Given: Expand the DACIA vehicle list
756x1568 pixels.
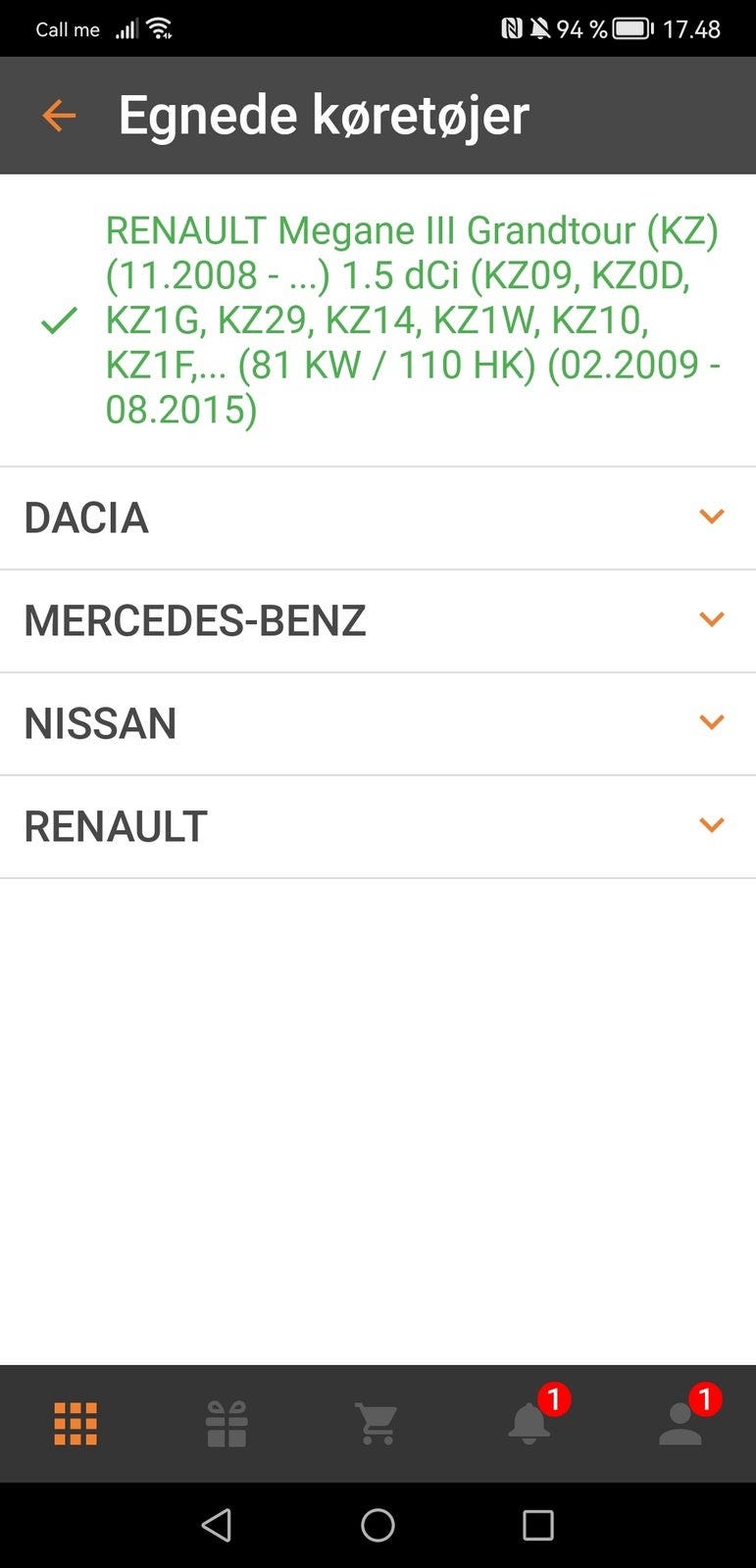Looking at the screenshot, I should tap(378, 518).
